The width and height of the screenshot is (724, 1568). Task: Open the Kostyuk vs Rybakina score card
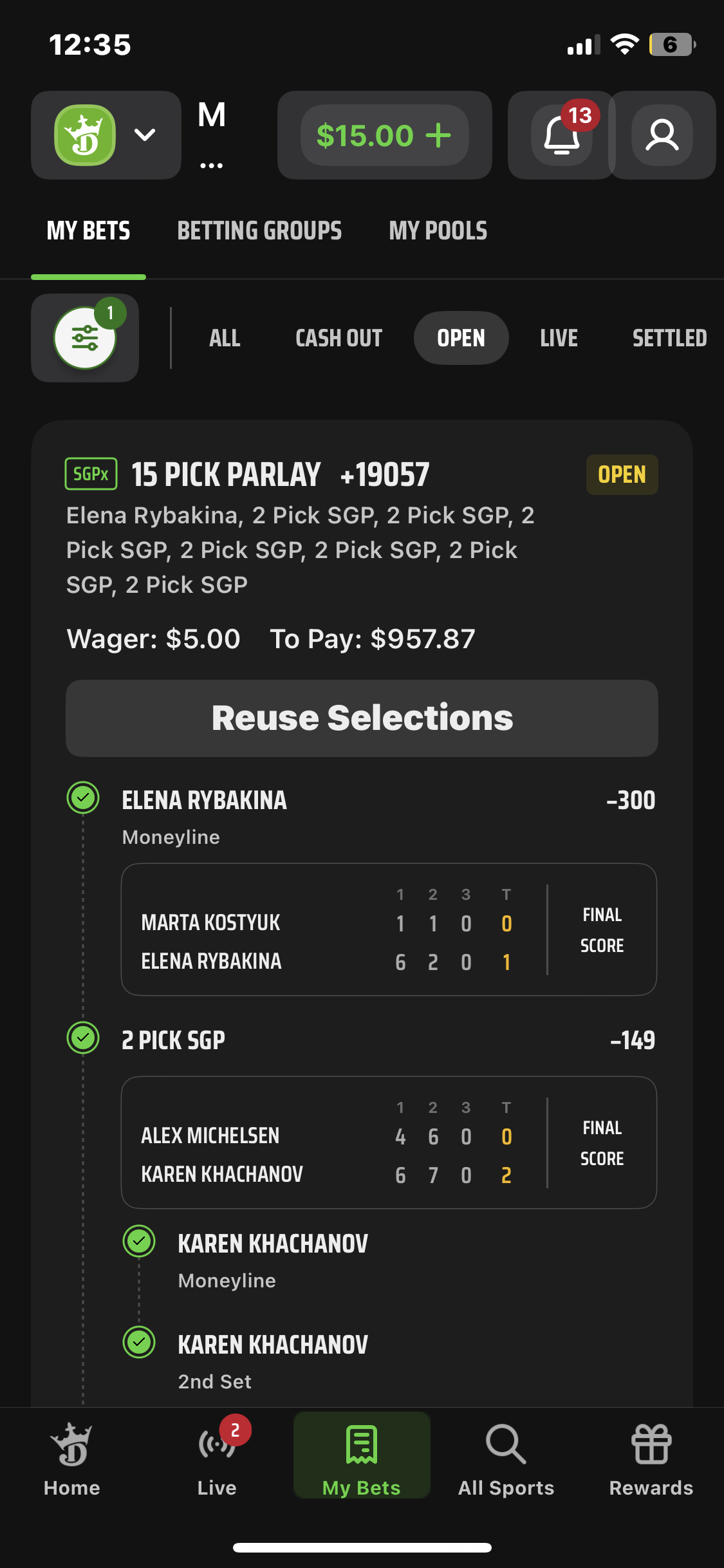tap(389, 929)
